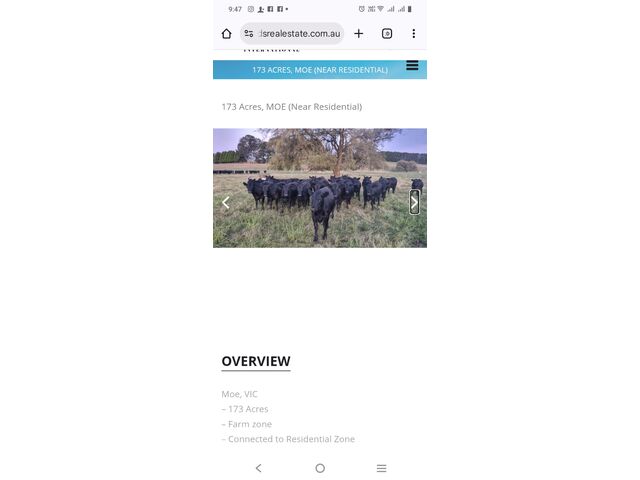The height and width of the screenshot is (480, 640).
Task: Go to browser home page
Action: click(227, 33)
